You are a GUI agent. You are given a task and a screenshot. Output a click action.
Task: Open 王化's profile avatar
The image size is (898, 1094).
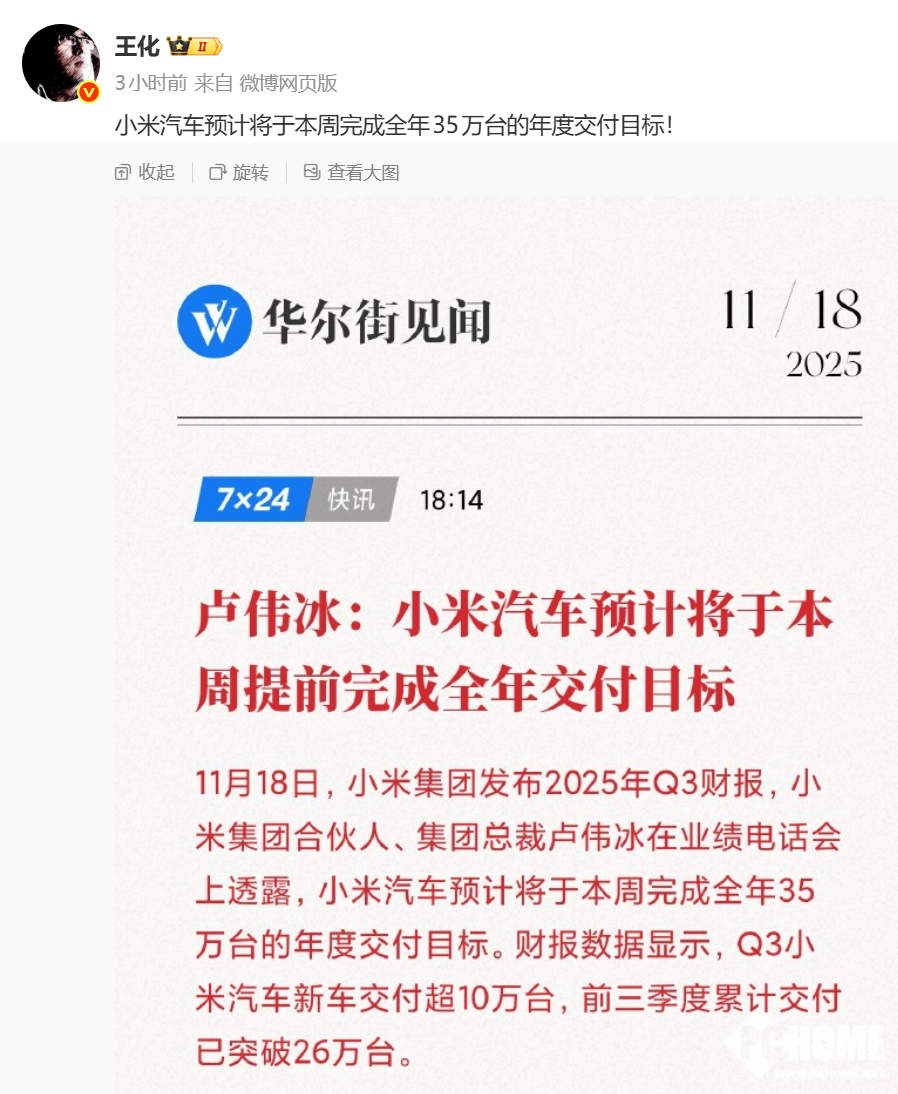[60, 63]
